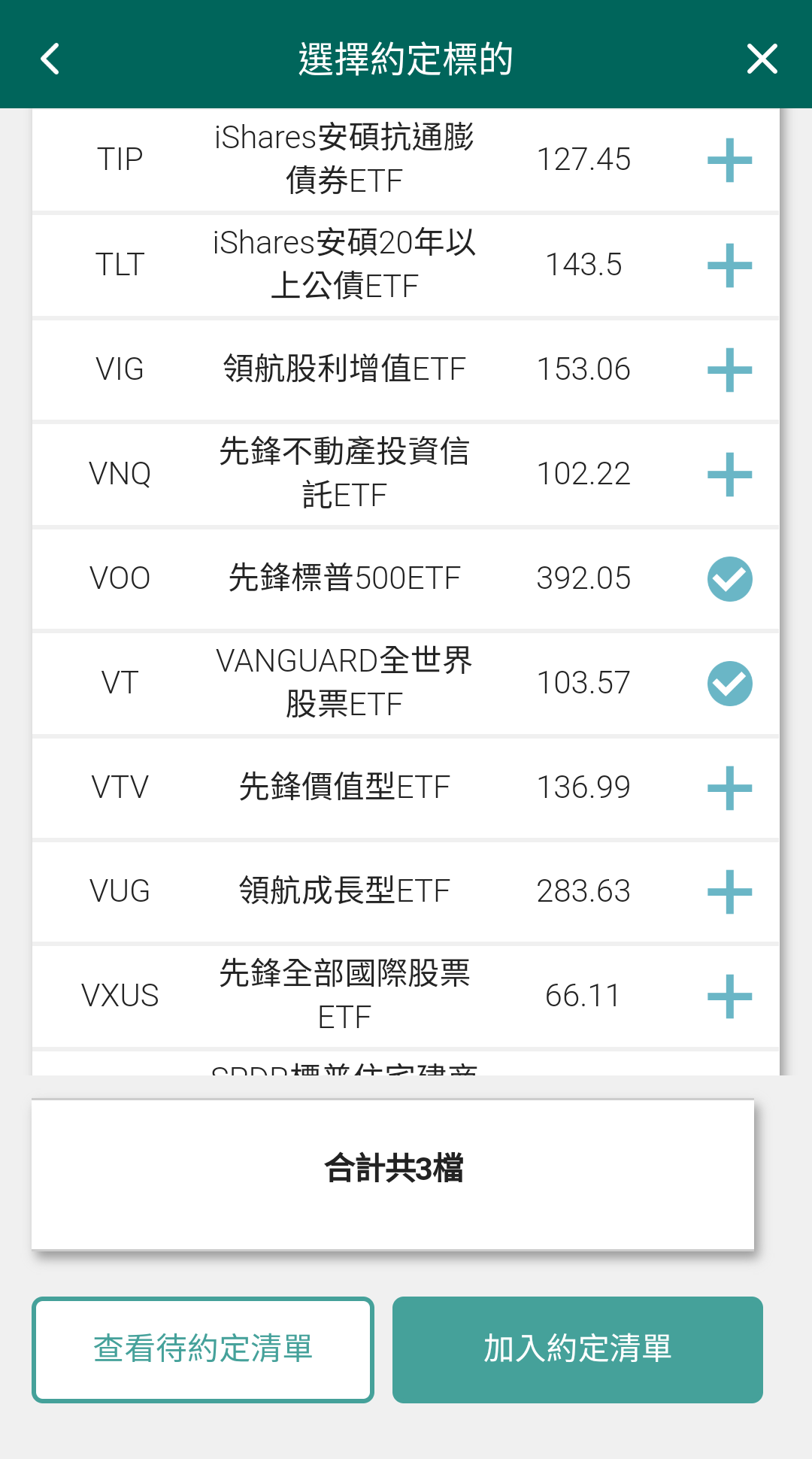Close the 選擇約定標的 screen
Screen dimensions: 812x1459
(762, 59)
